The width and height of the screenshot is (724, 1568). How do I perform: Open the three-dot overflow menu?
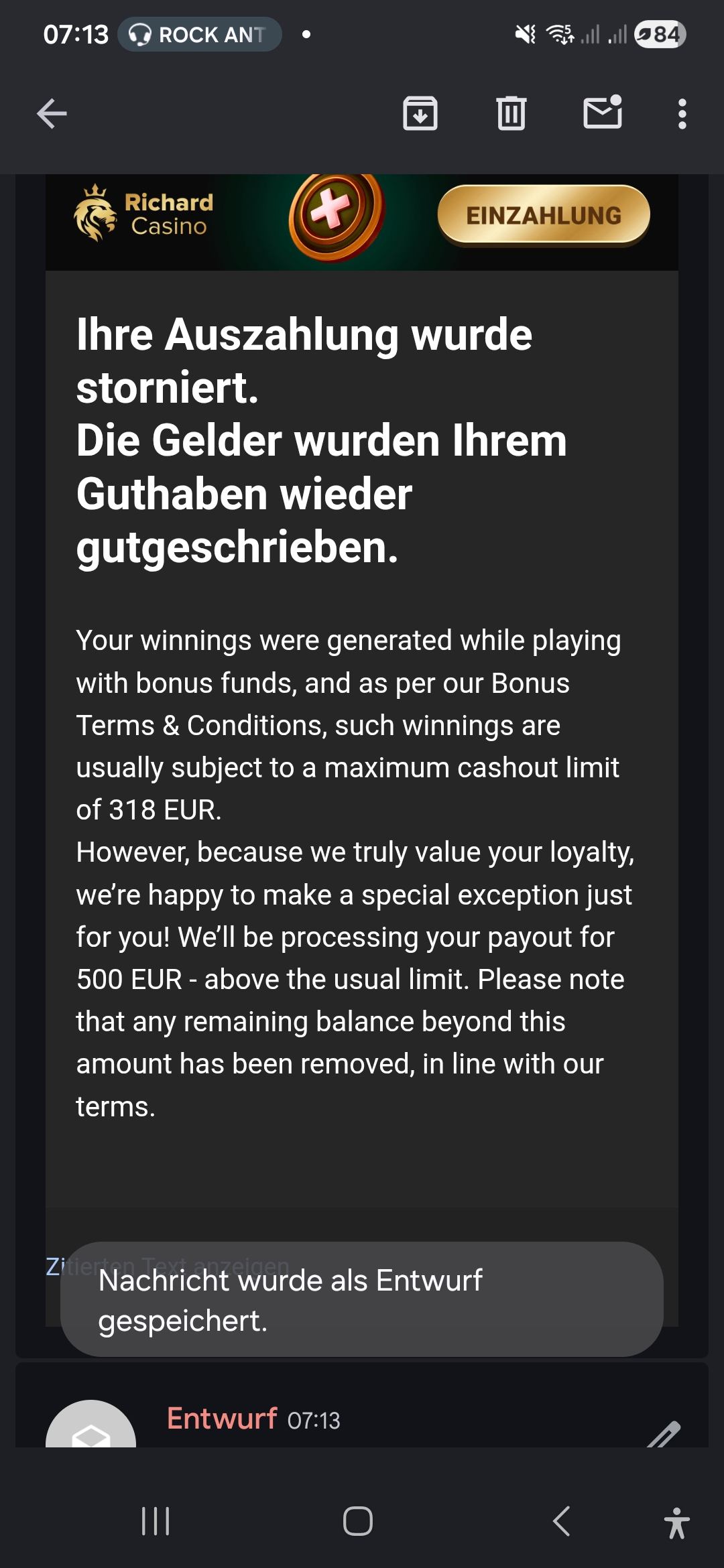pyautogui.click(x=682, y=114)
